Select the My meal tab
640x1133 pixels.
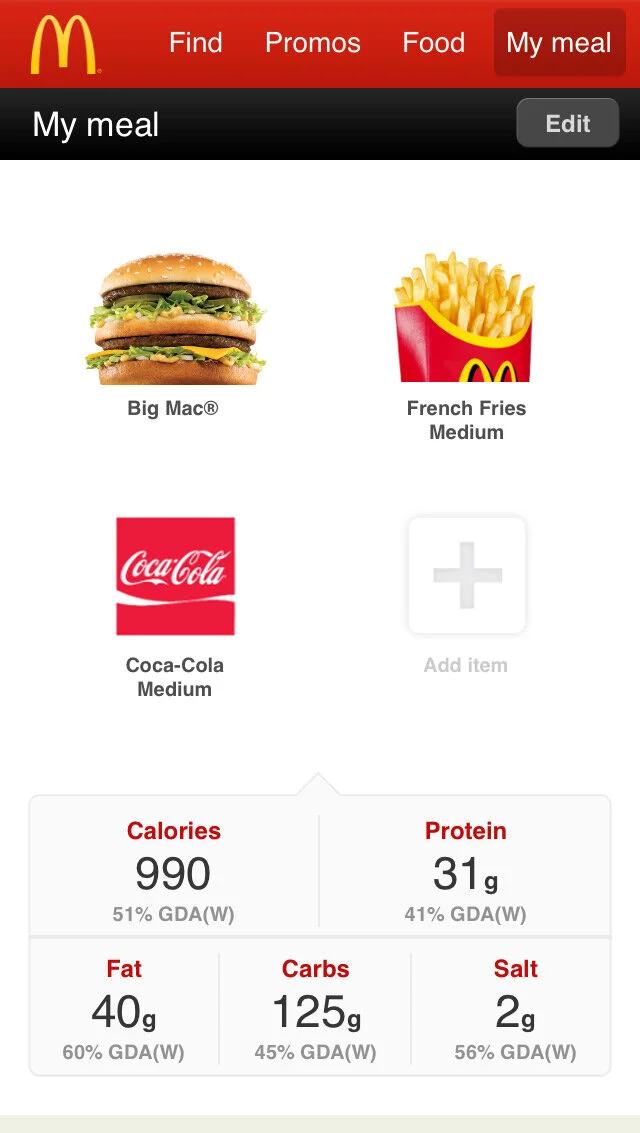point(558,43)
